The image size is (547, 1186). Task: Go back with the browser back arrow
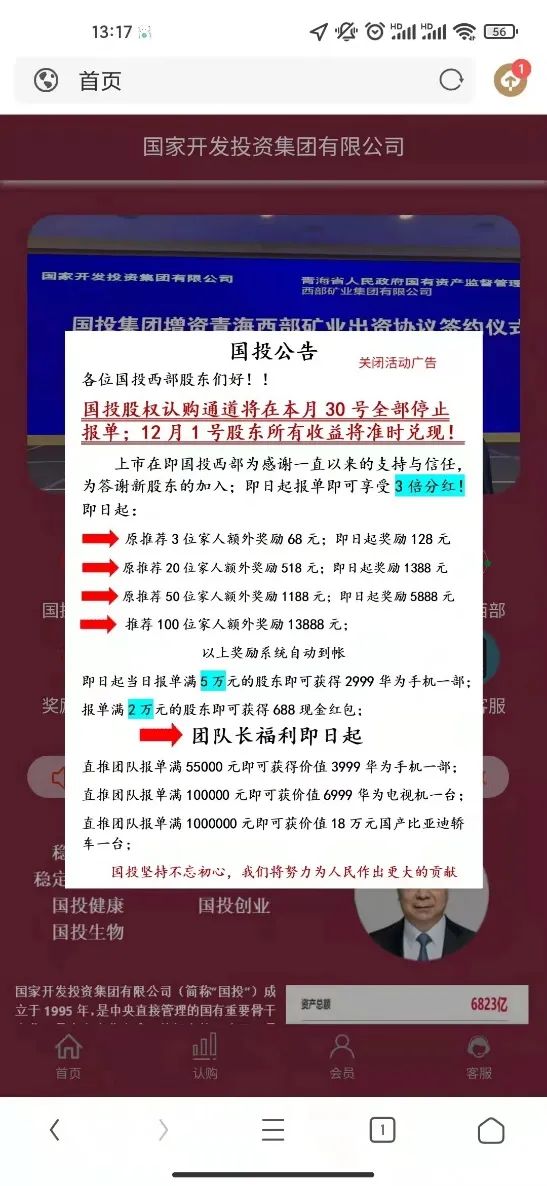coord(54,1130)
